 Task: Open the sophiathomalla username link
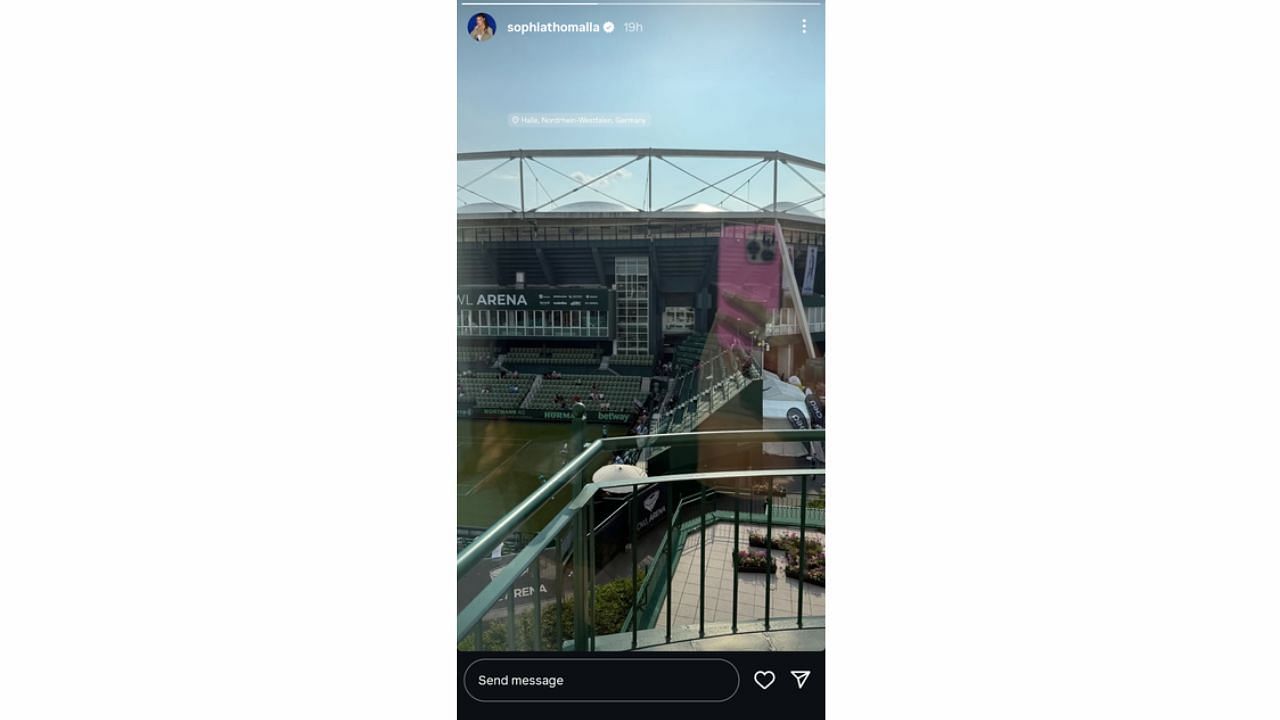552,27
